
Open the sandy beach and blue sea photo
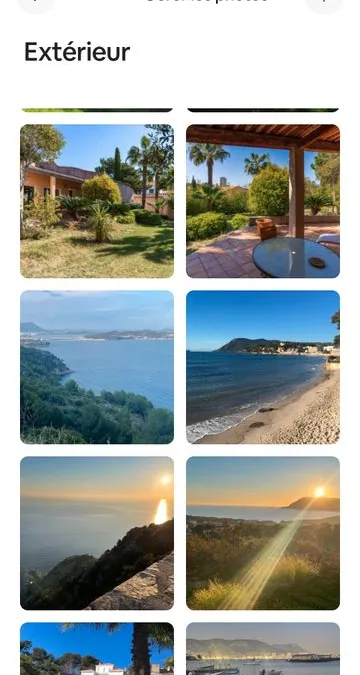(x=263, y=367)
